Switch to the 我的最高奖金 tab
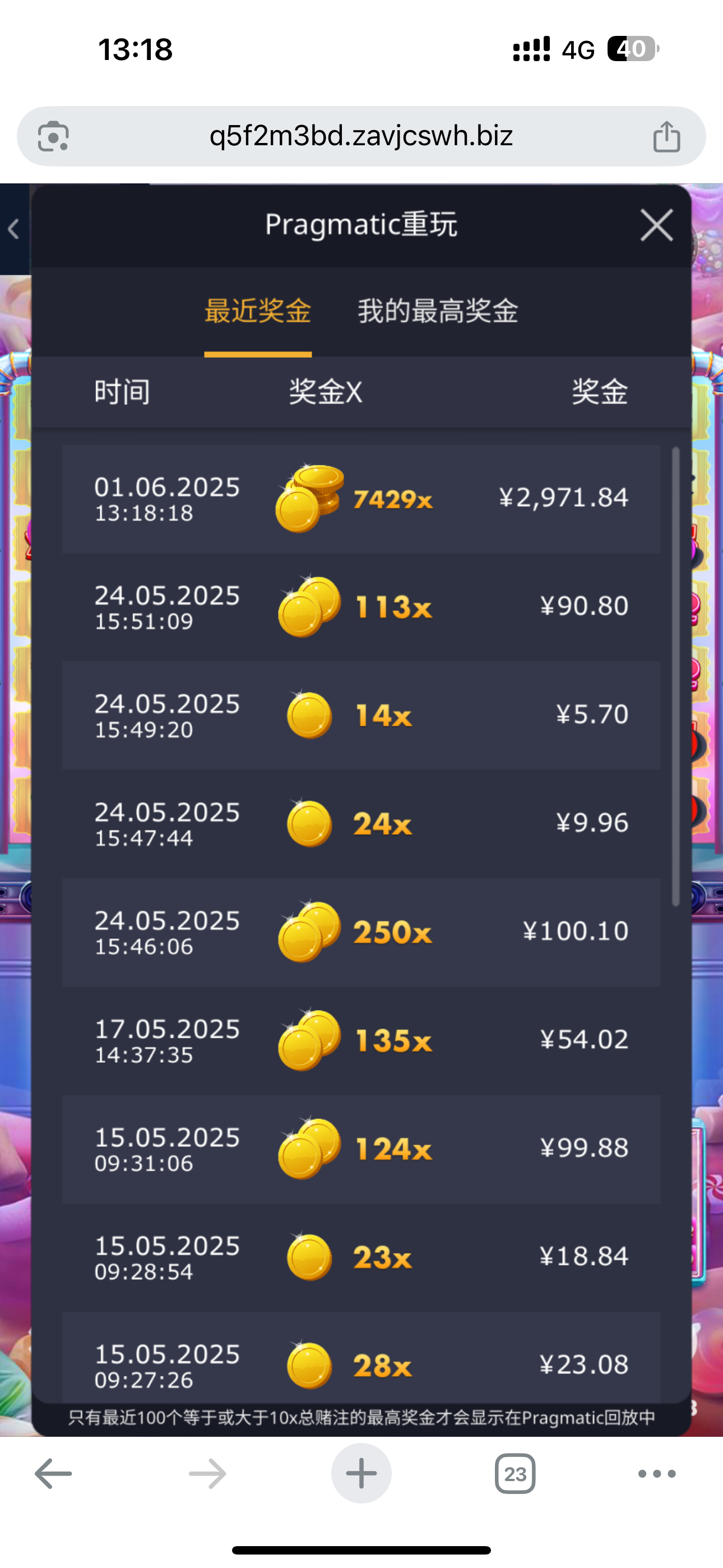The image size is (723, 1568). tap(438, 311)
